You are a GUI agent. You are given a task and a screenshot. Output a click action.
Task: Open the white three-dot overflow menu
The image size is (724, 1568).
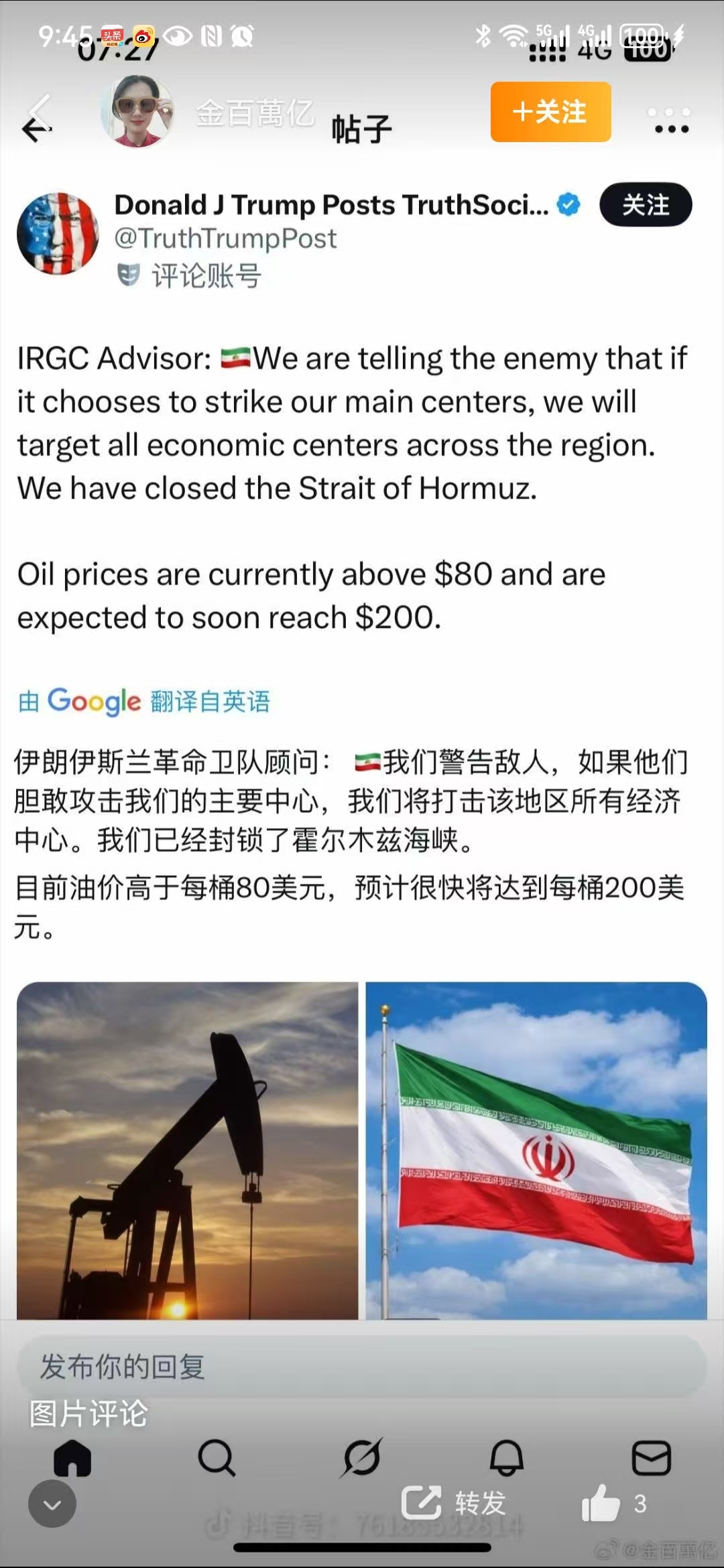point(669,111)
